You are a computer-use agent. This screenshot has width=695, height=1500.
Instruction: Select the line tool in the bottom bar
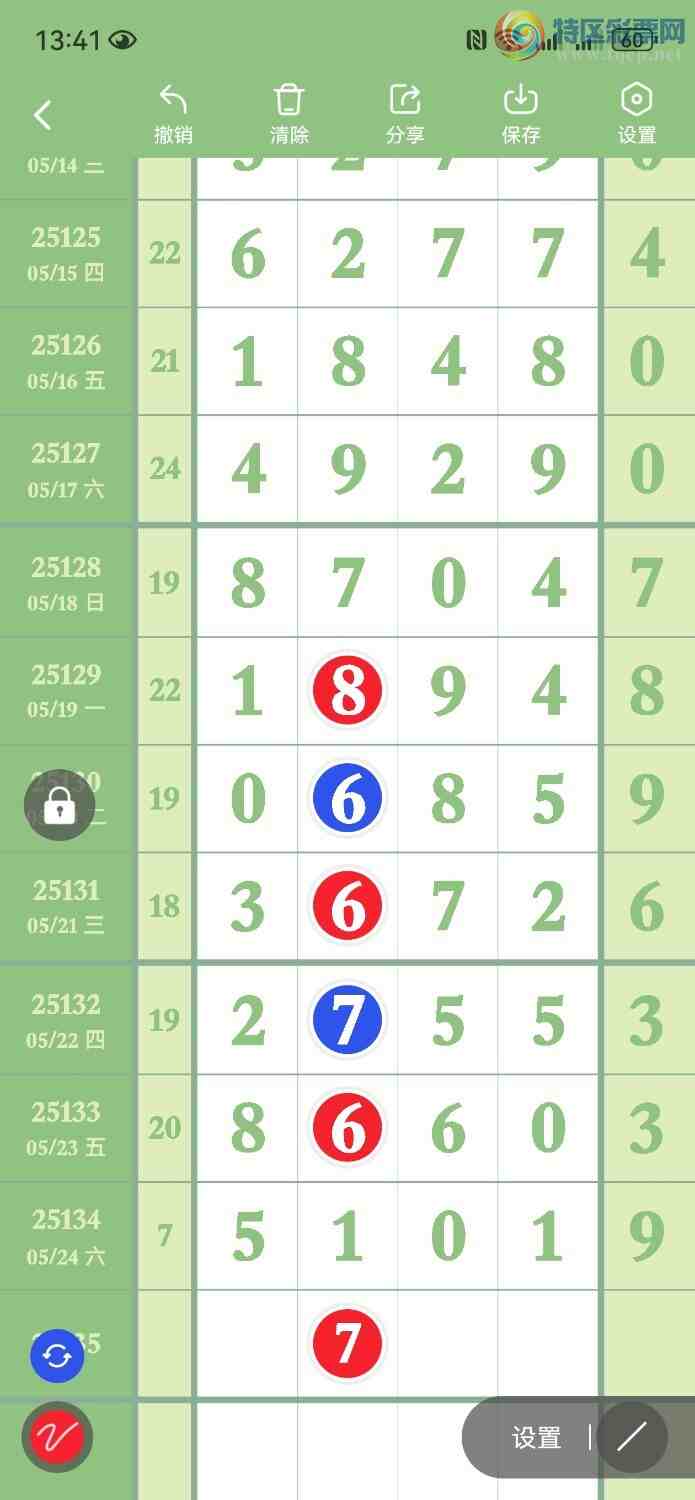pyautogui.click(x=631, y=1438)
